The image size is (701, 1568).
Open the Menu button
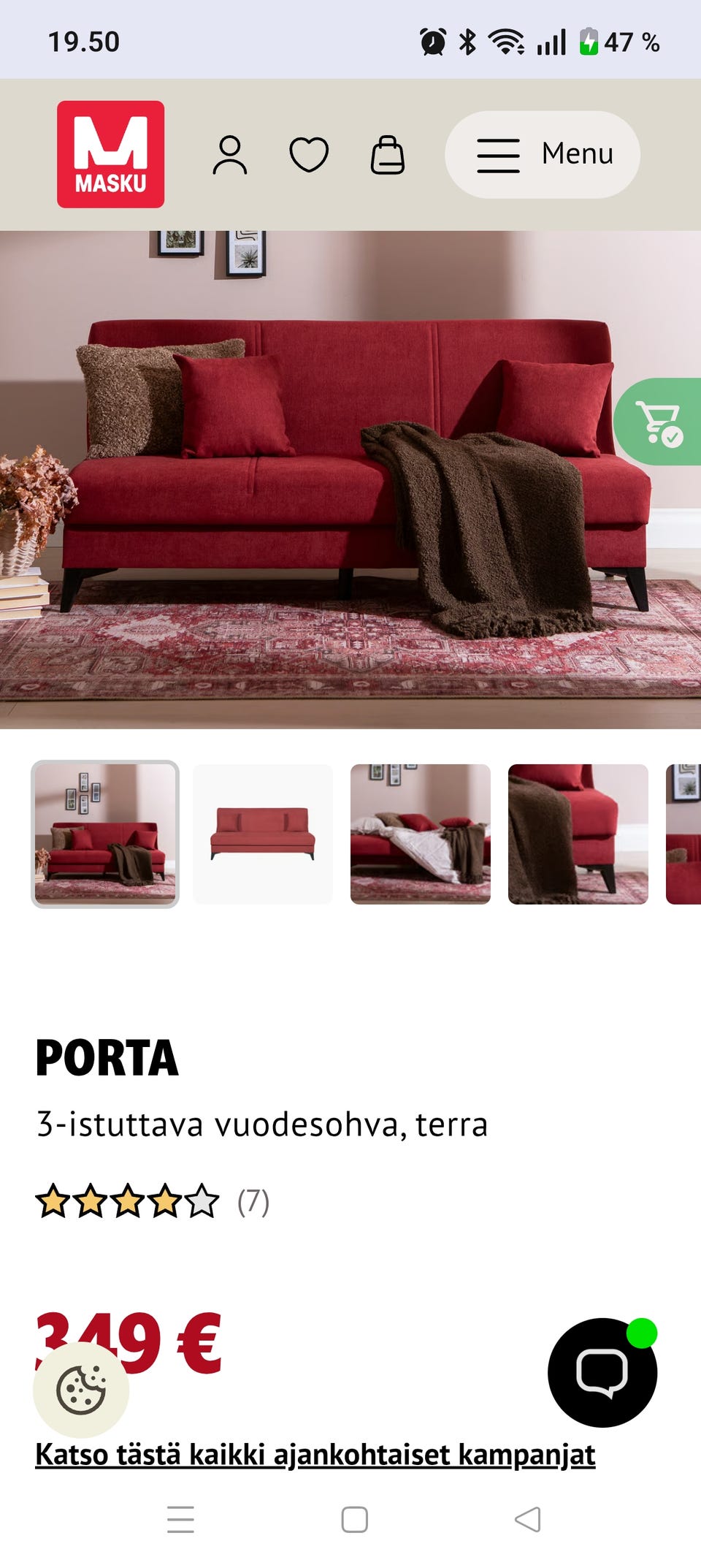[x=543, y=154]
